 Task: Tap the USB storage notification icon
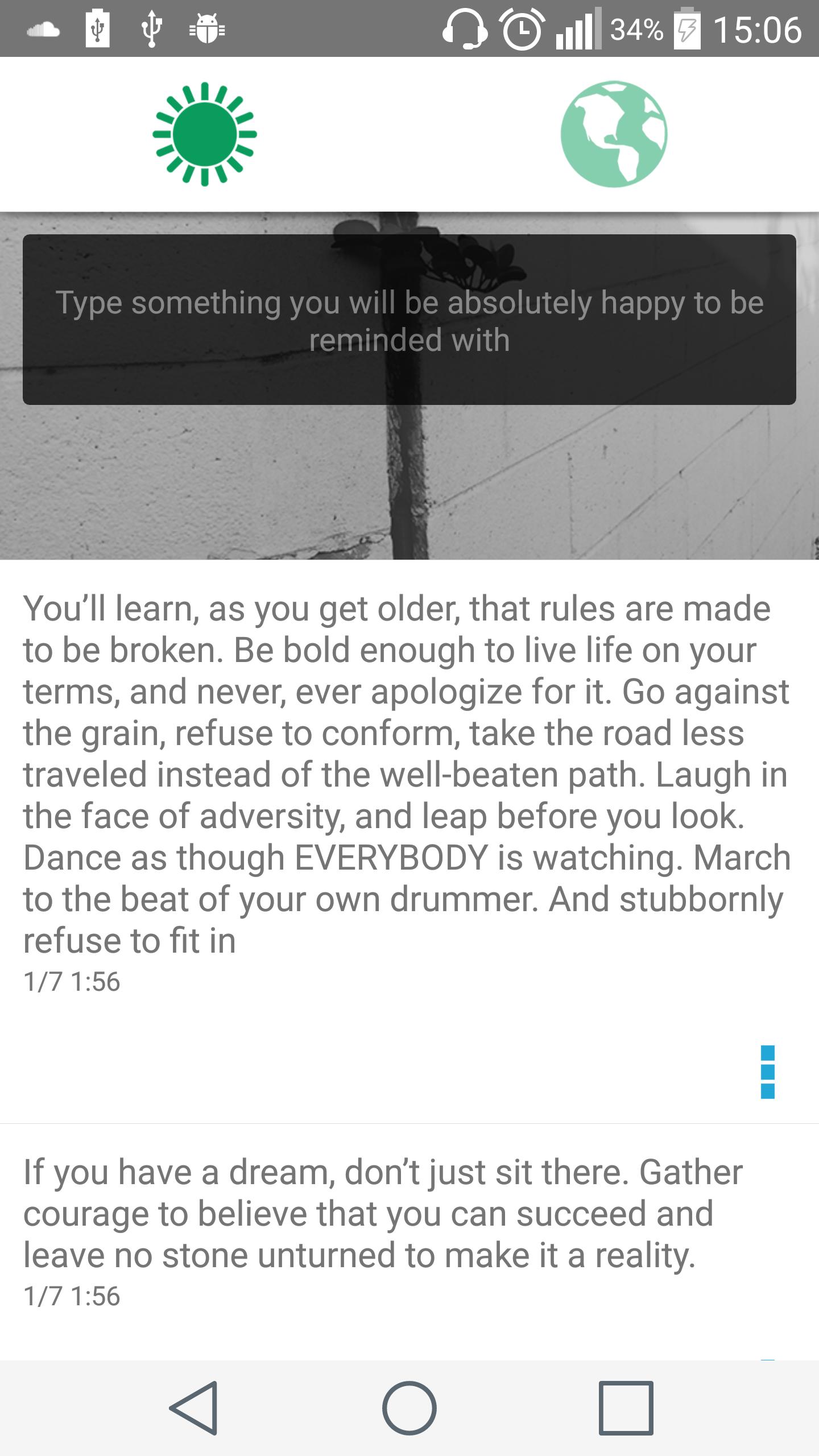pyautogui.click(x=97, y=30)
